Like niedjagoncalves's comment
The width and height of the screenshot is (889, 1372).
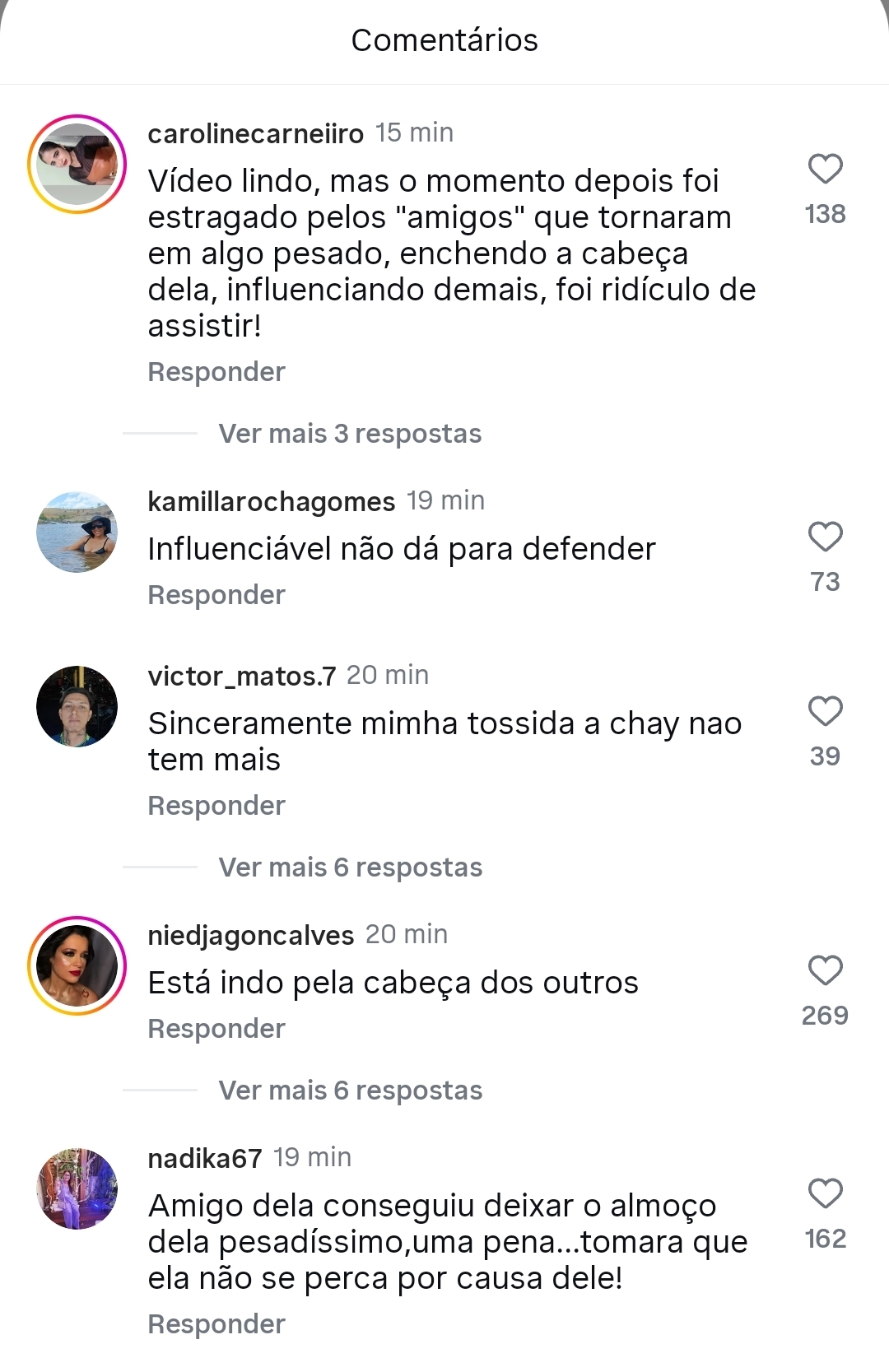click(x=825, y=970)
